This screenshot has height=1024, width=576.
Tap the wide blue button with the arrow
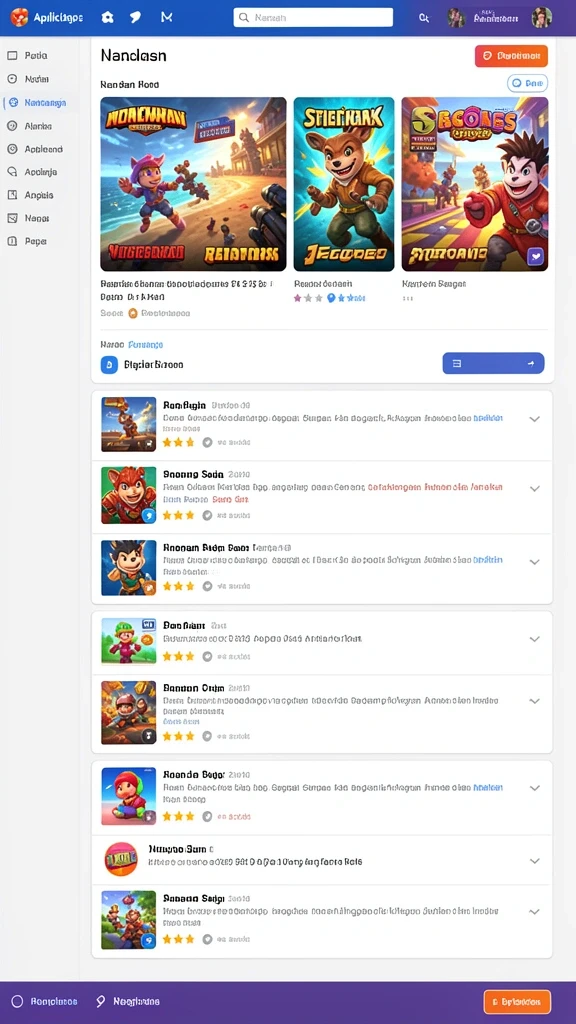click(493, 363)
